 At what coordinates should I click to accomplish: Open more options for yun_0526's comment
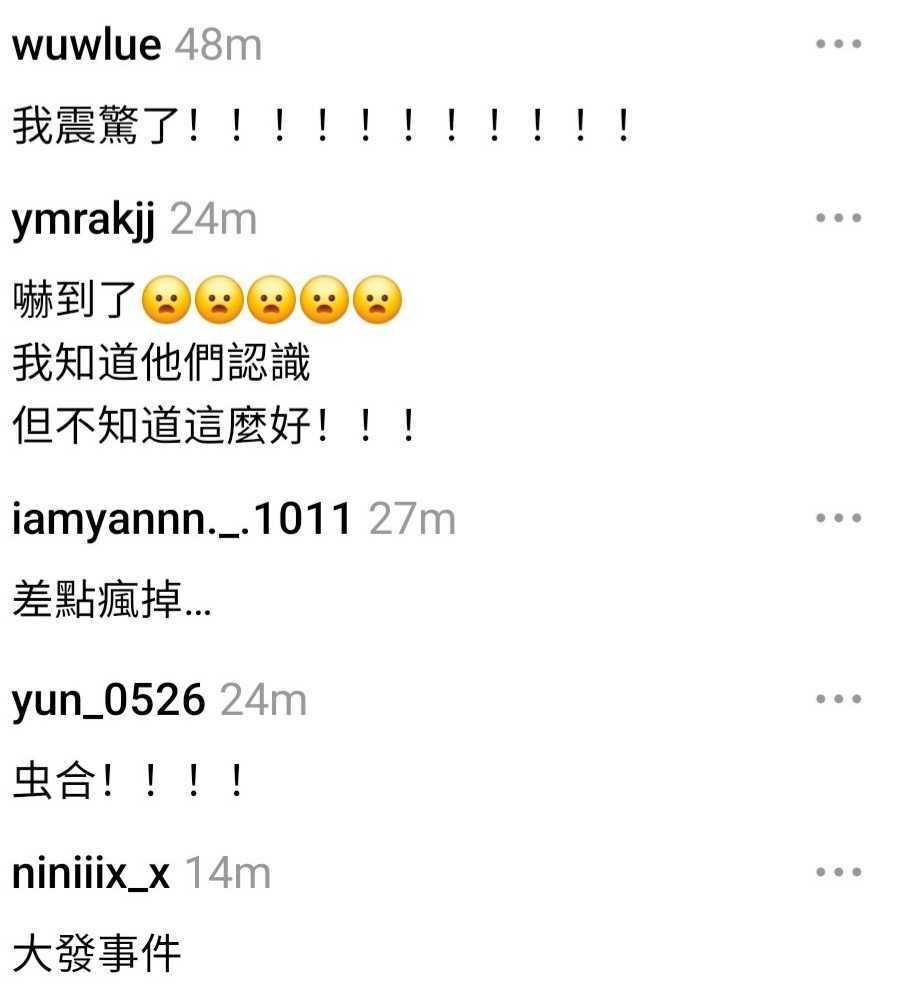(x=838, y=700)
